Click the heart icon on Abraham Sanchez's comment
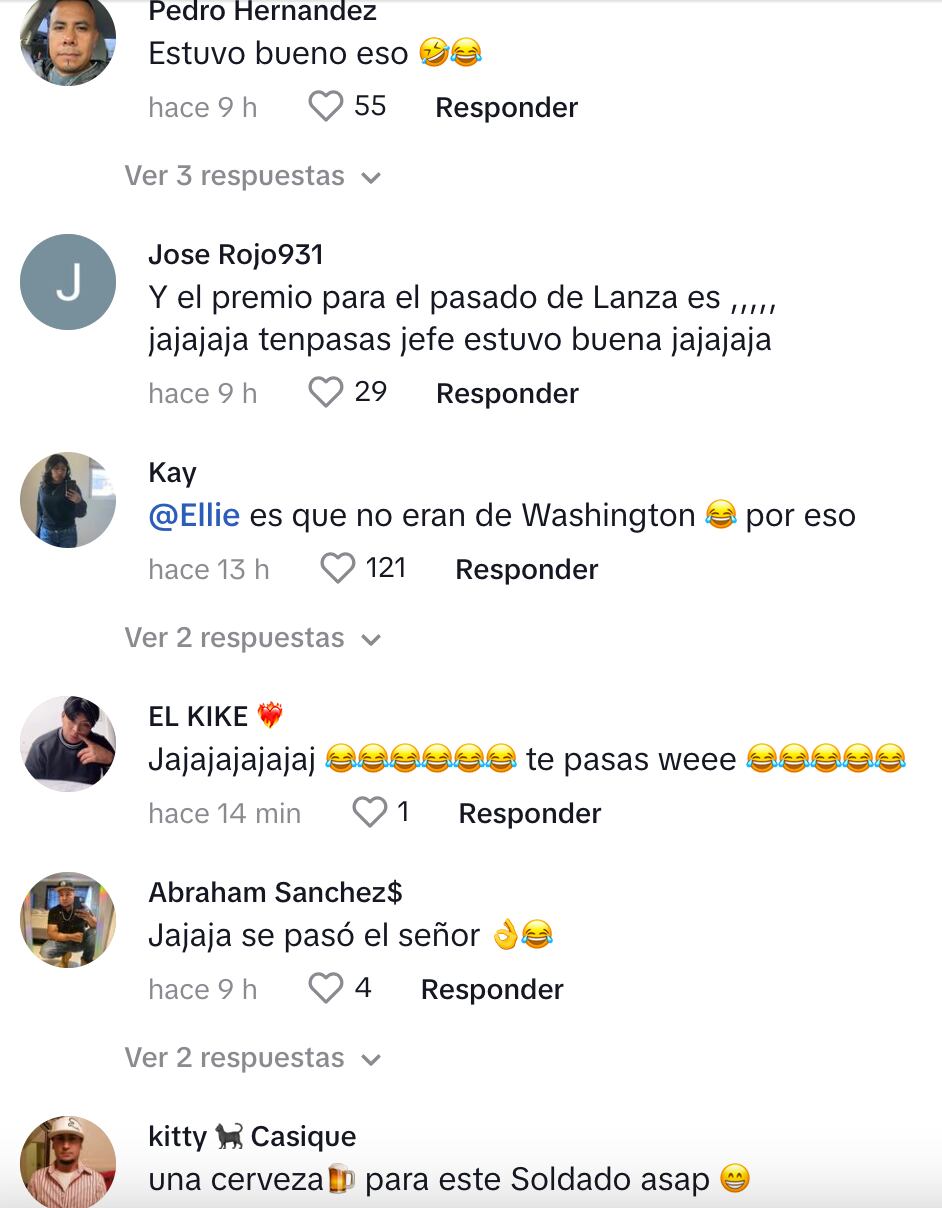Viewport: 942px width, 1208px height. 325,988
